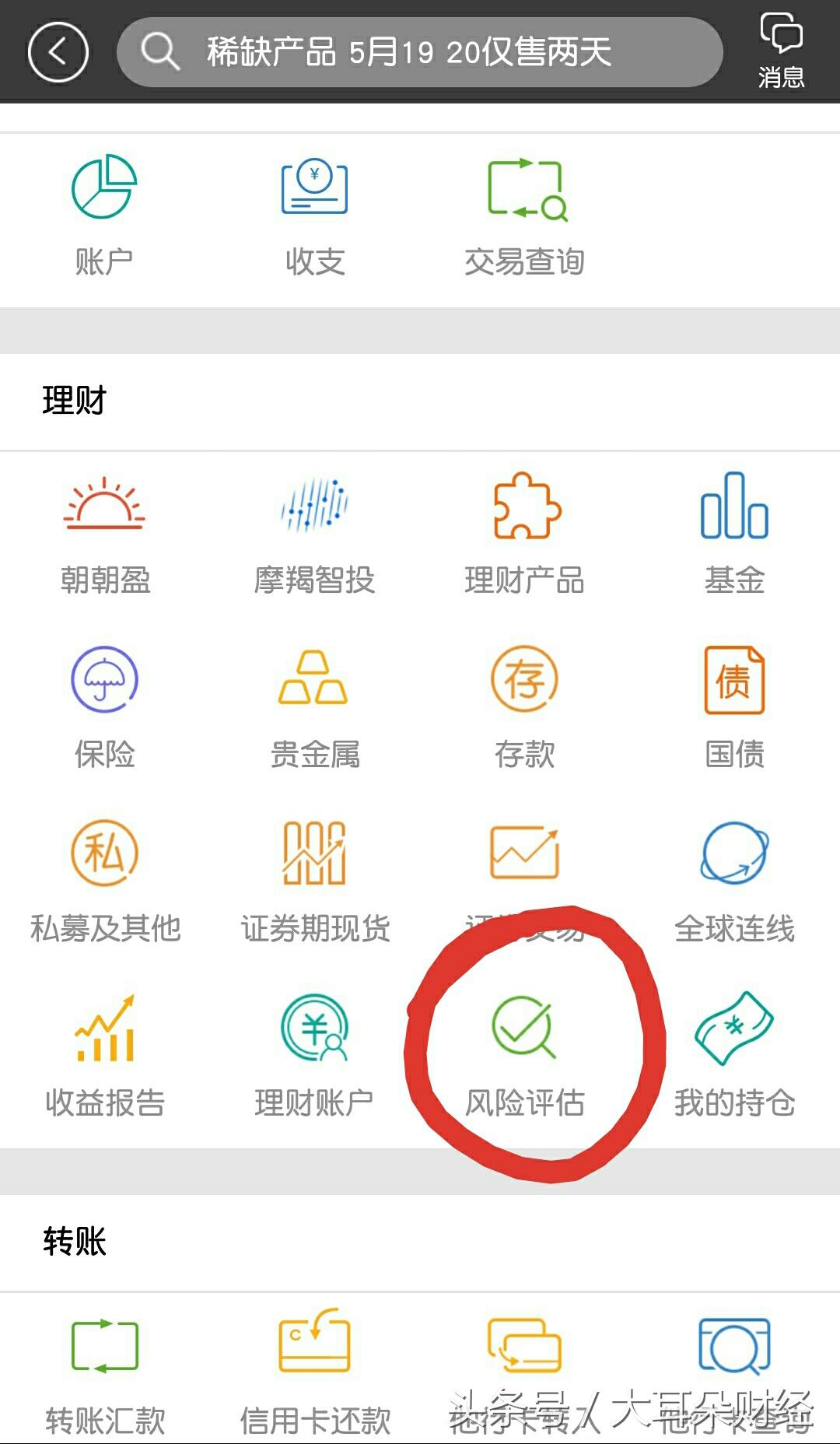Open the 收支 (Income and Expenses) view

click(x=314, y=210)
